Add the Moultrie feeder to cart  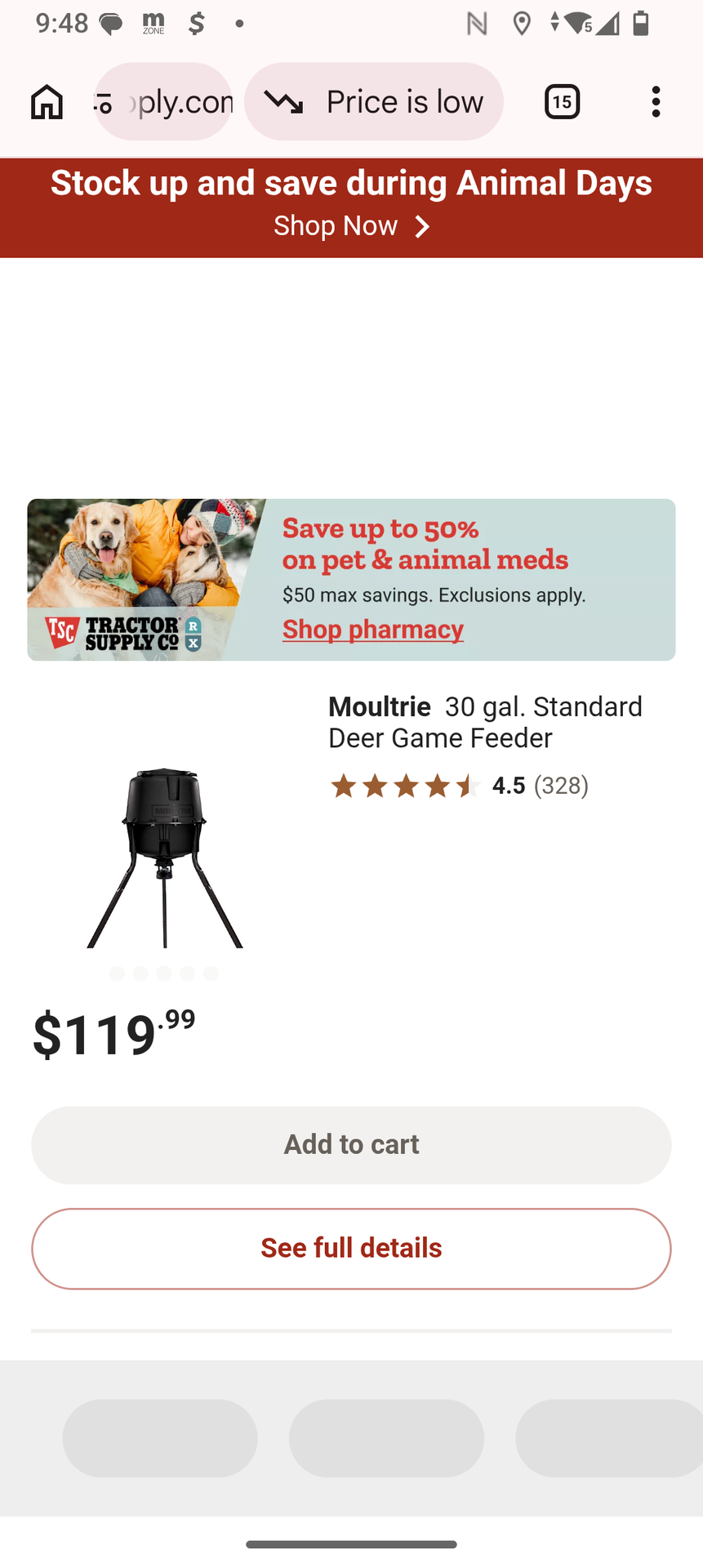[x=351, y=1145]
